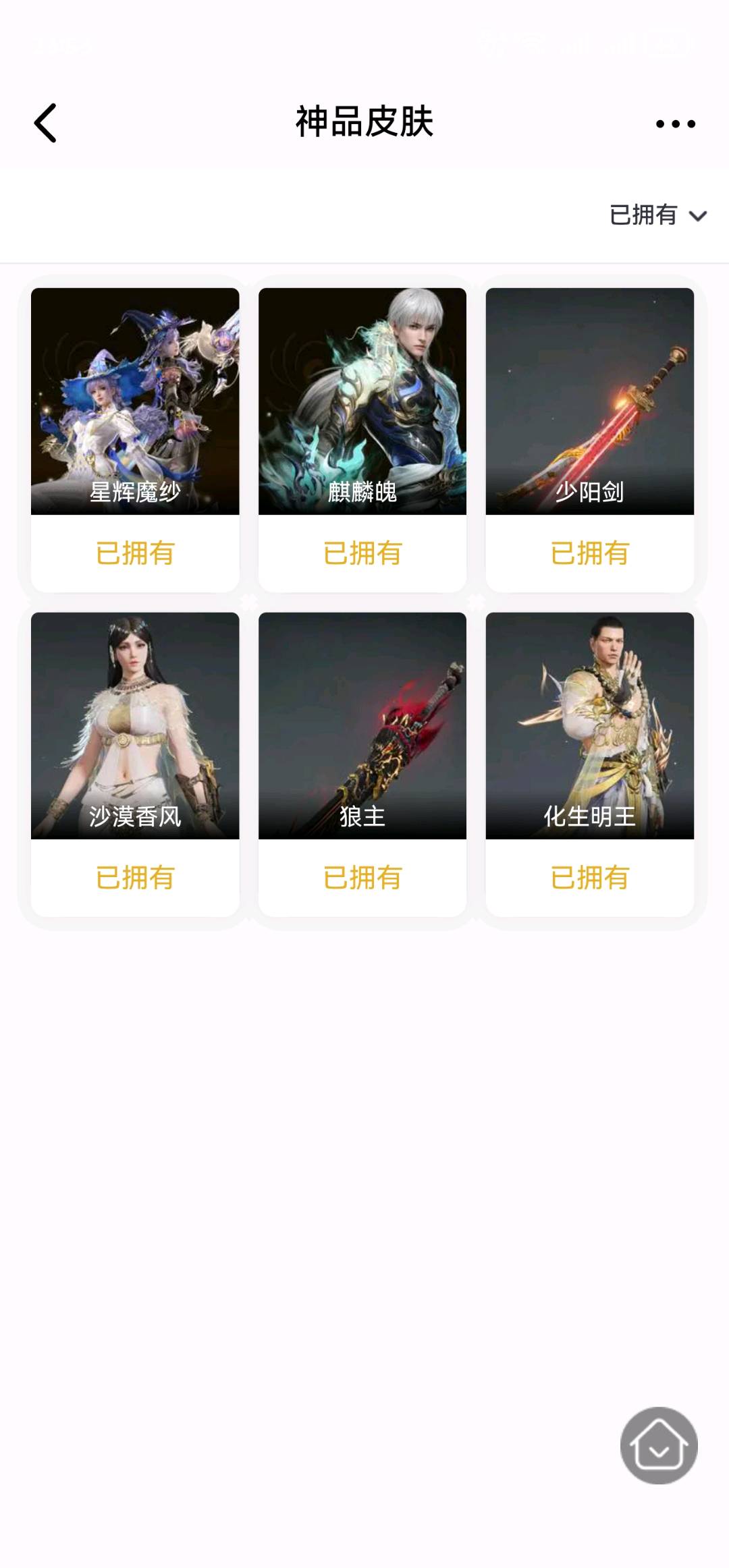Open the 化生明王 skin card
Screen dimensions: 729x1568
pyautogui.click(x=589, y=725)
